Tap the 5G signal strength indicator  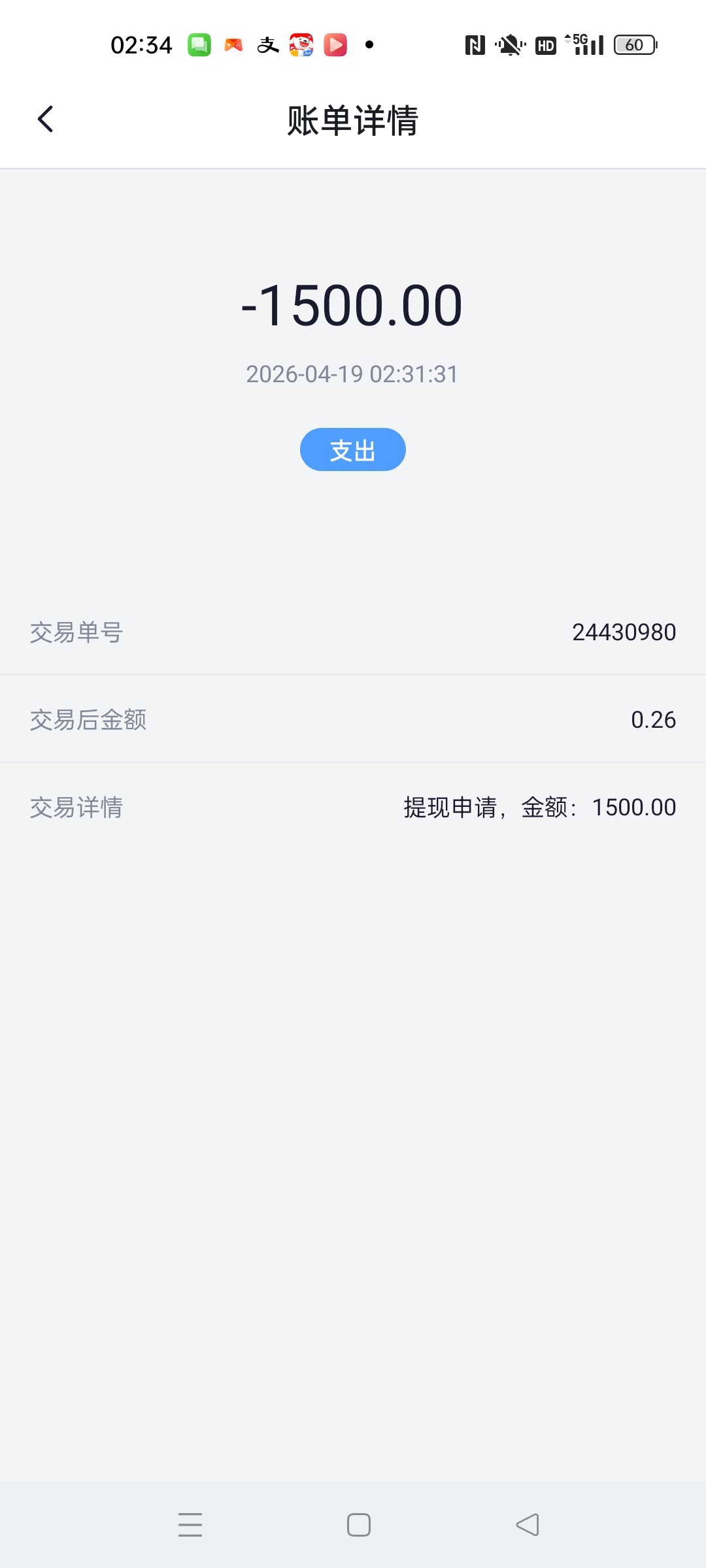[584, 44]
